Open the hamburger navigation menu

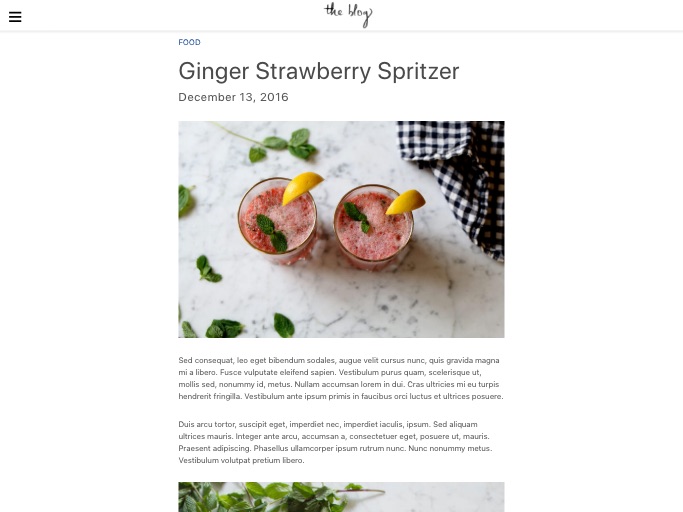coord(15,17)
